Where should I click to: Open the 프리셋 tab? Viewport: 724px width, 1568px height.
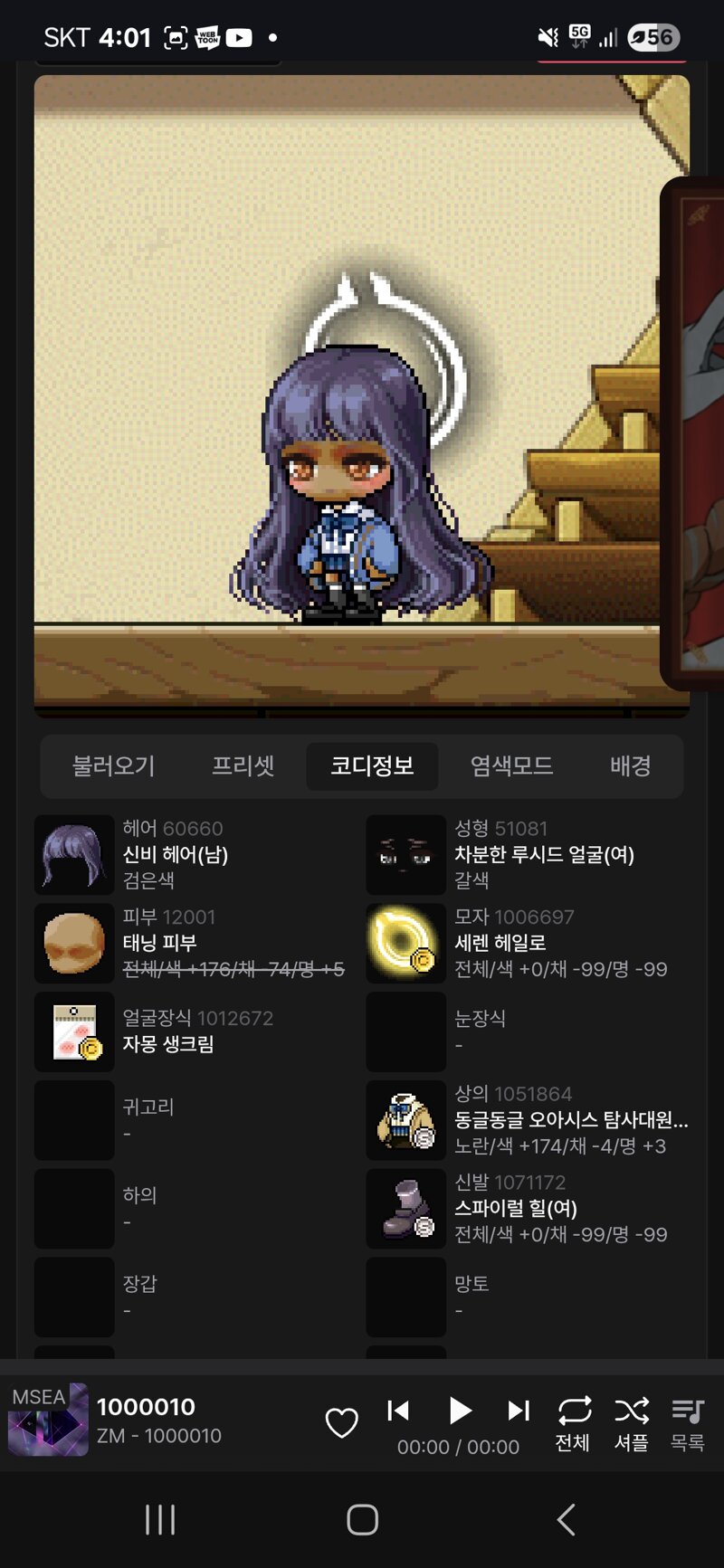click(243, 765)
